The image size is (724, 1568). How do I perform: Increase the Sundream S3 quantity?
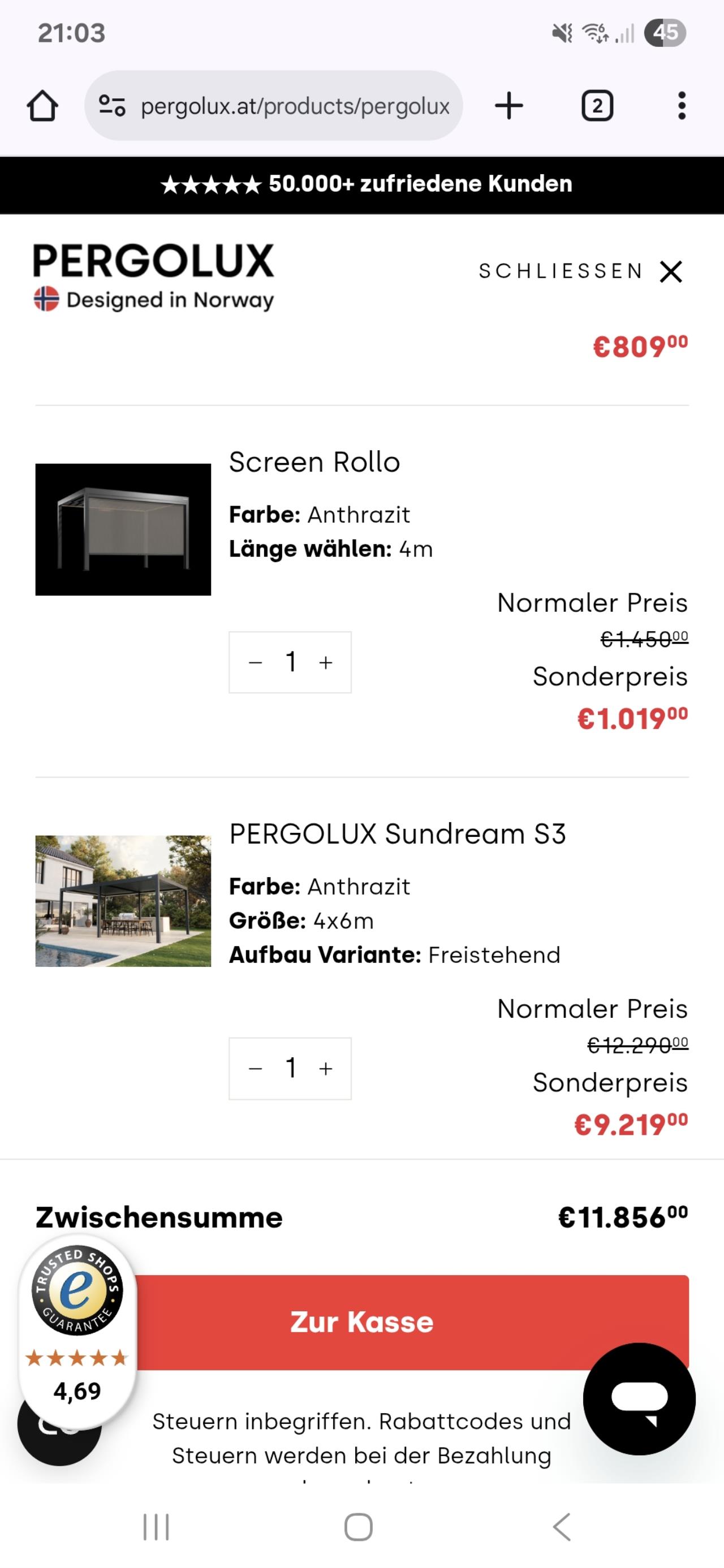coord(326,1068)
